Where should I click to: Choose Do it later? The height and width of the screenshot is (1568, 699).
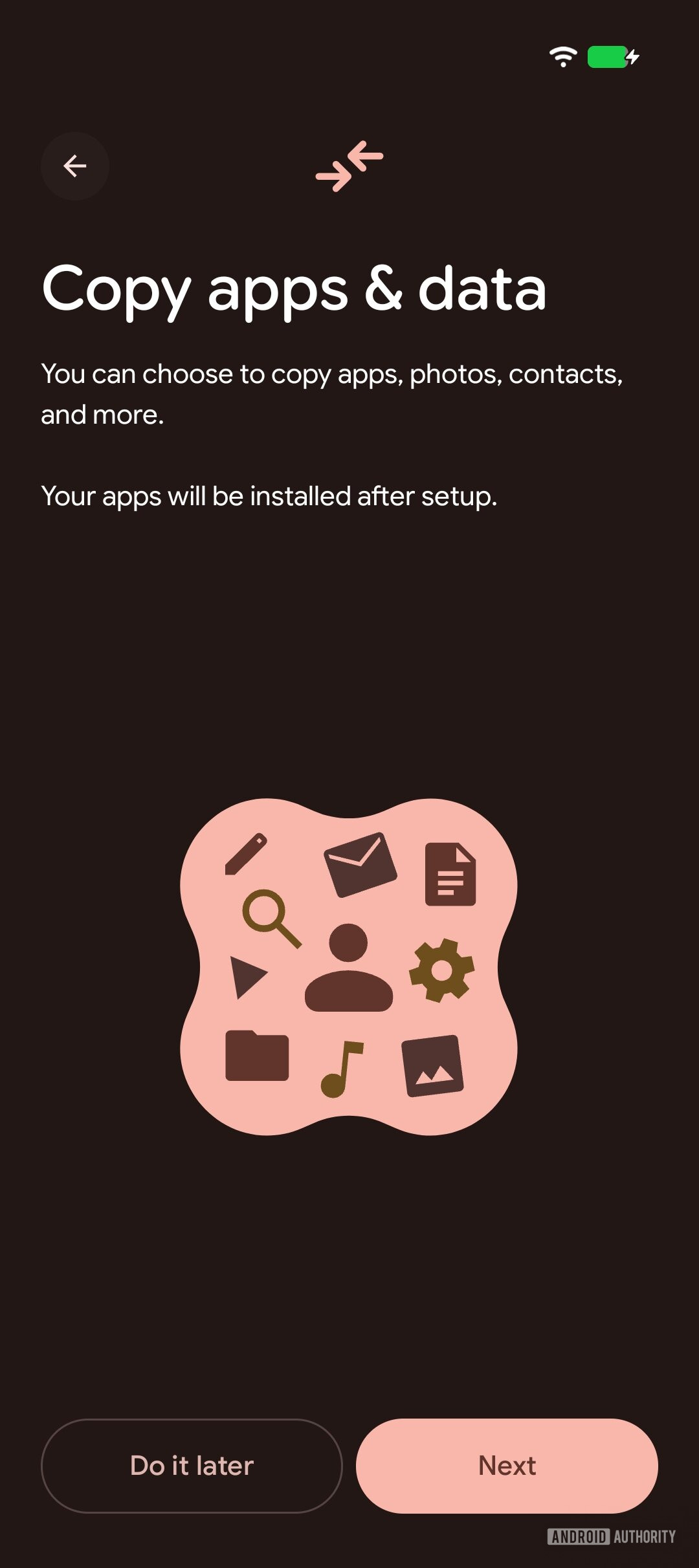tap(192, 1466)
